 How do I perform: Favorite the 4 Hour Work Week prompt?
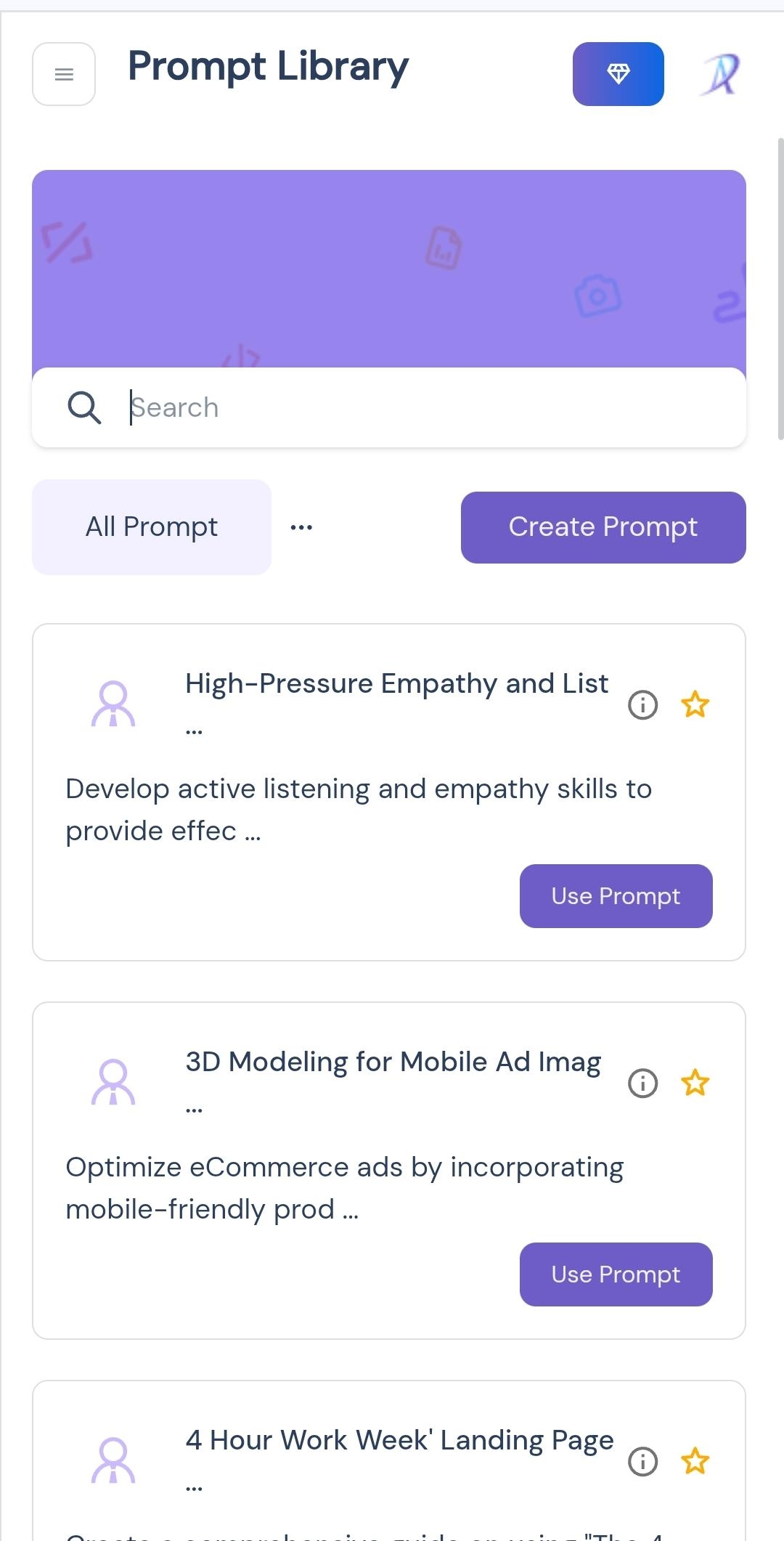pos(695,1460)
